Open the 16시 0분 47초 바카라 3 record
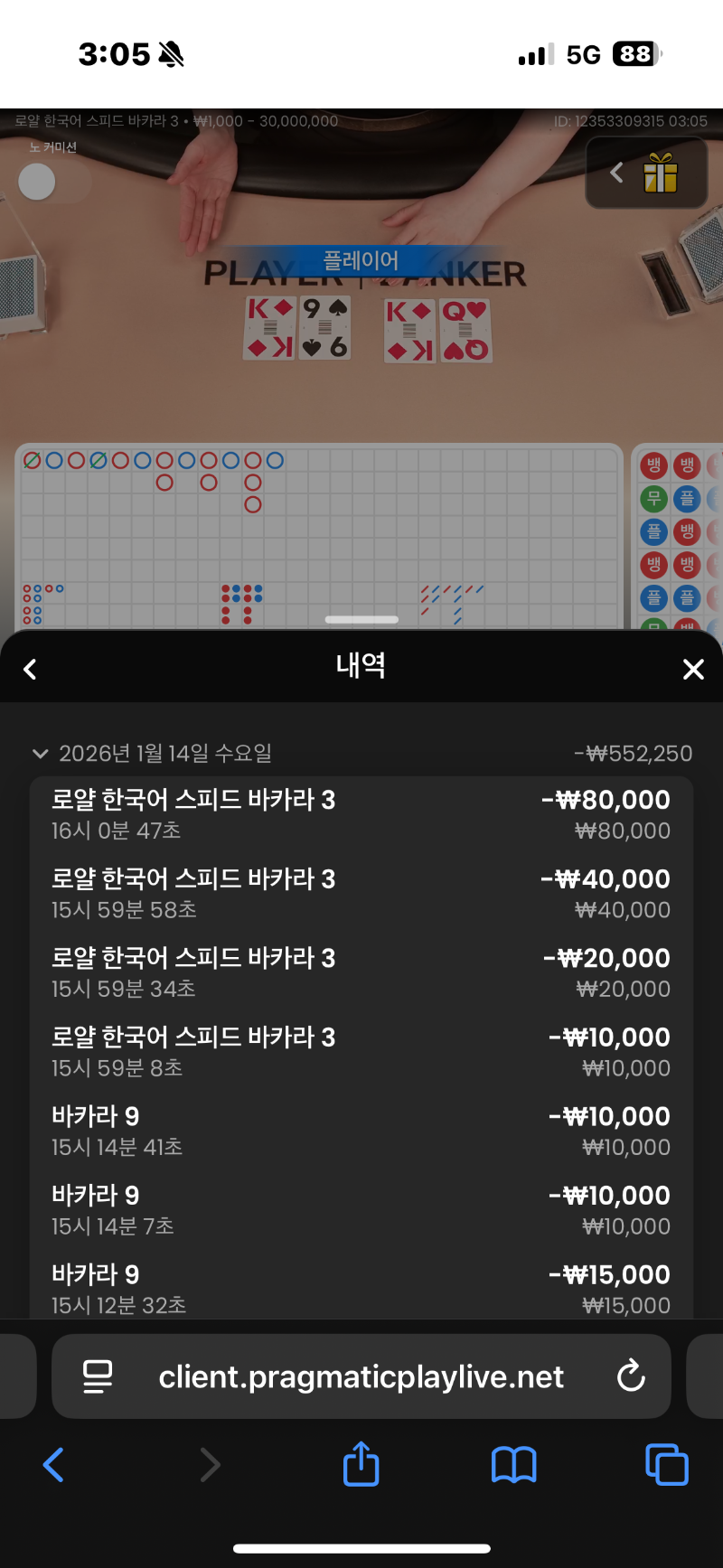 [x=361, y=813]
